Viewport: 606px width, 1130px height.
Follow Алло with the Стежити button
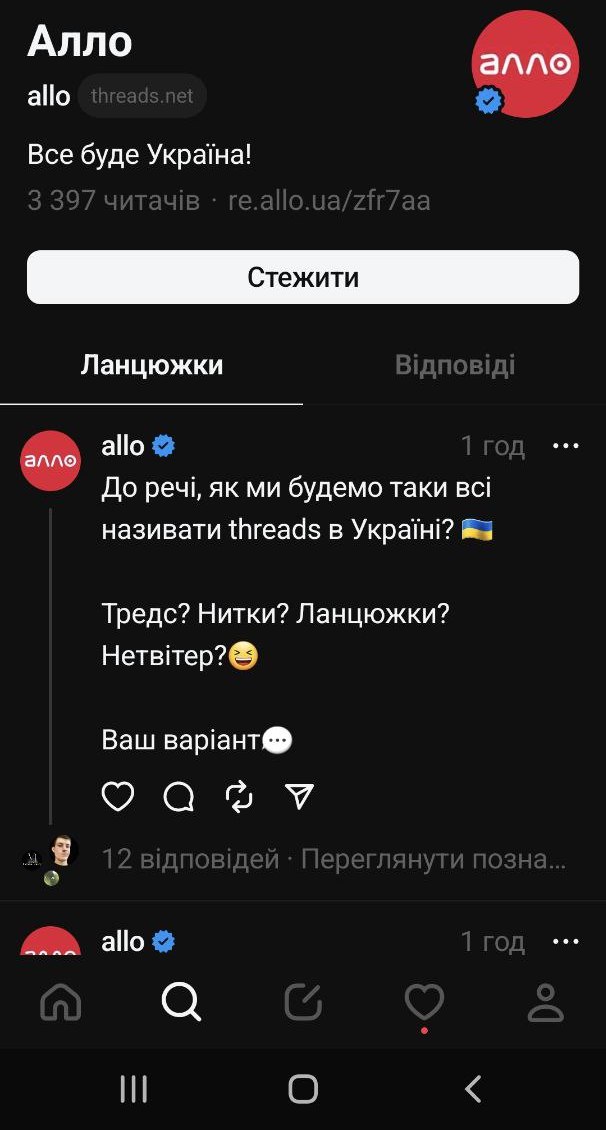303,277
